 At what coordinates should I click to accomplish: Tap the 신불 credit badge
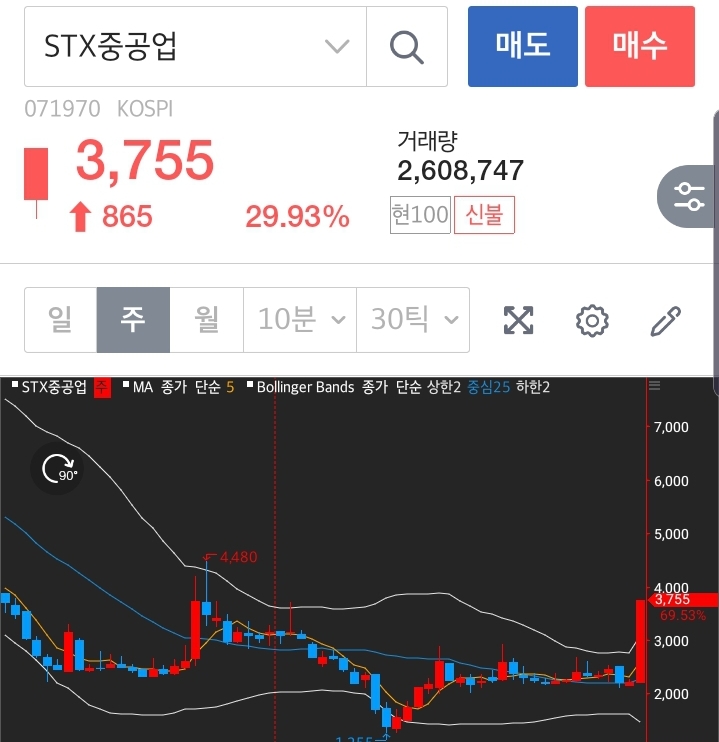484,214
